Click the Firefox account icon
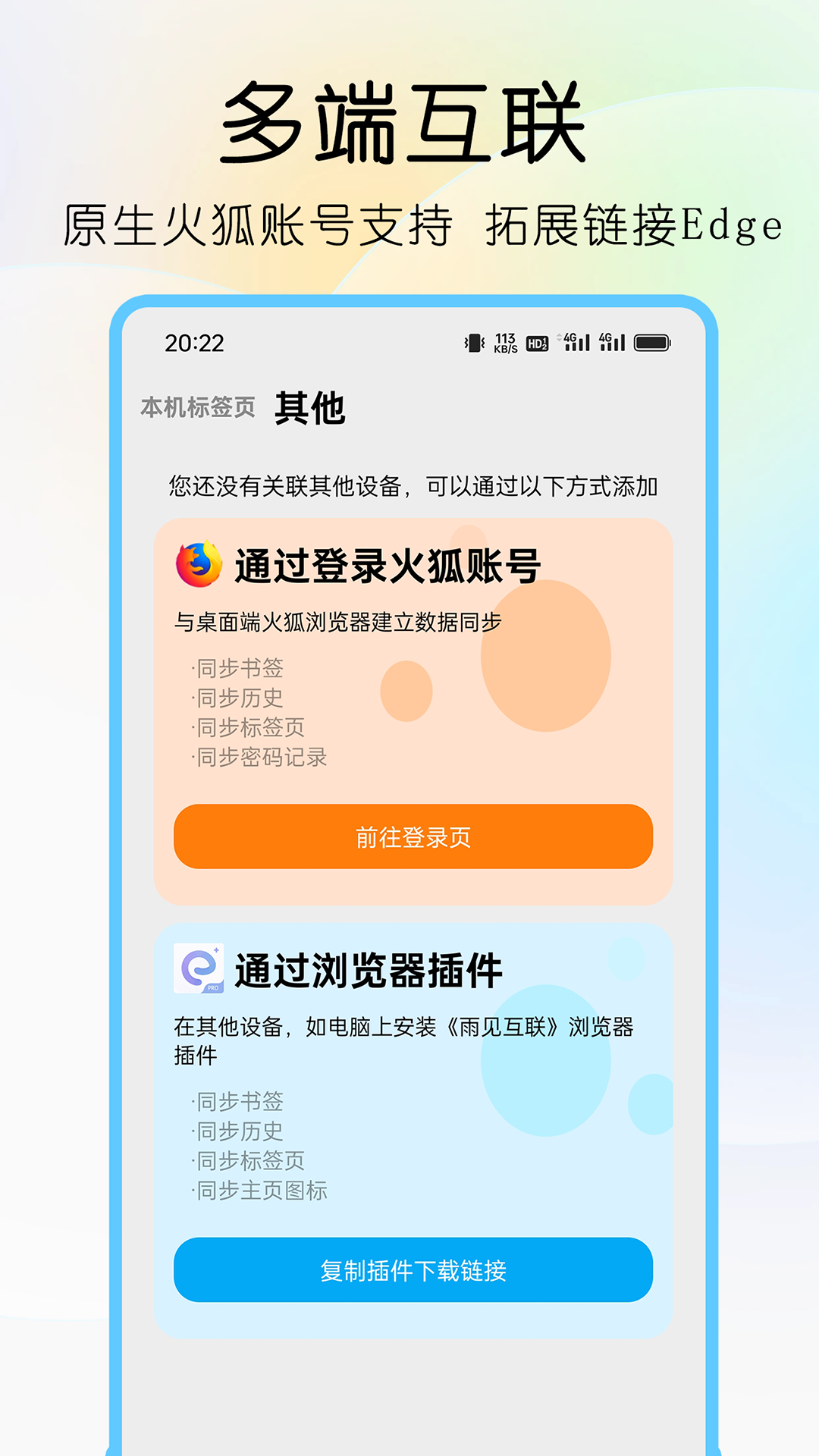Viewport: 819px width, 1456px height. tap(199, 563)
